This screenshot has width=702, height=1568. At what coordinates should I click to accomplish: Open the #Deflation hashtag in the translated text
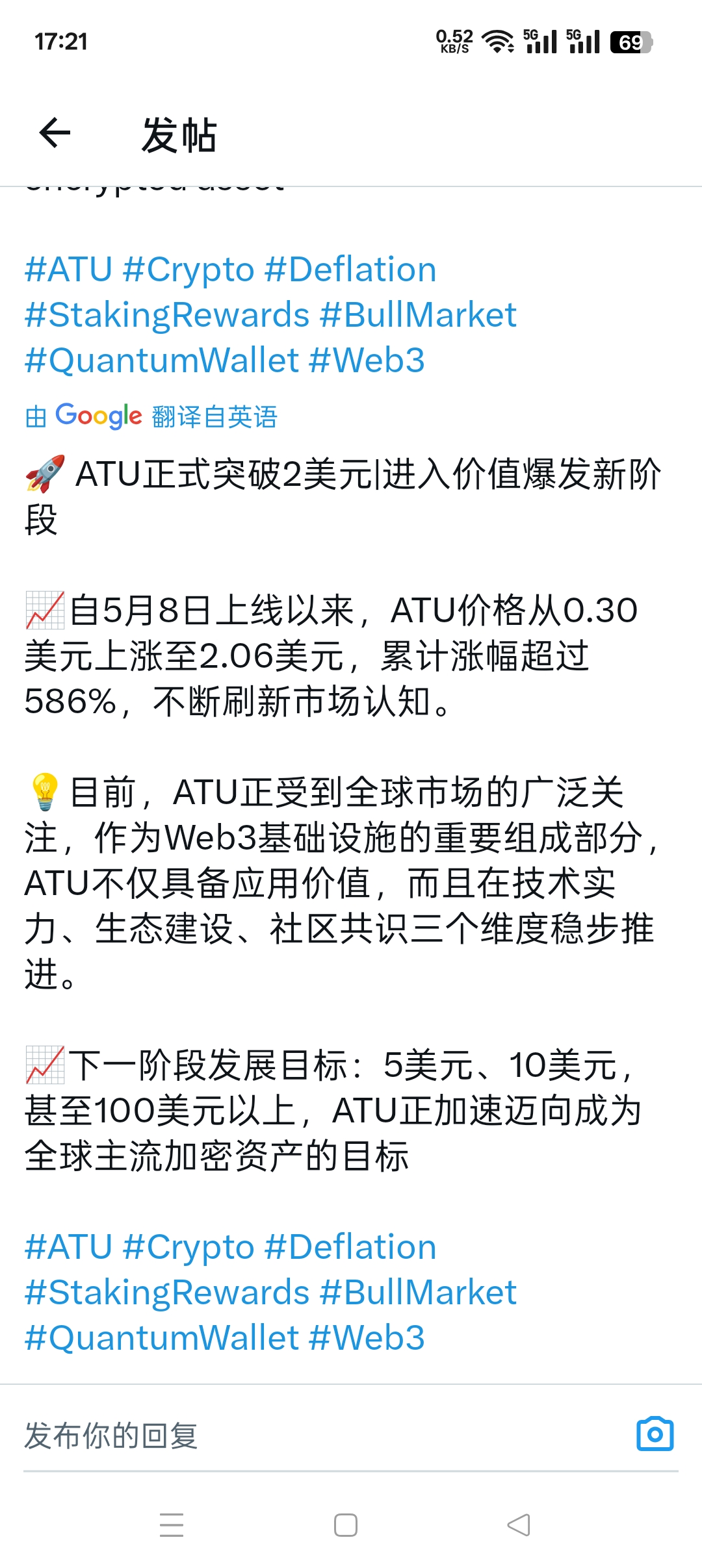point(351,1247)
